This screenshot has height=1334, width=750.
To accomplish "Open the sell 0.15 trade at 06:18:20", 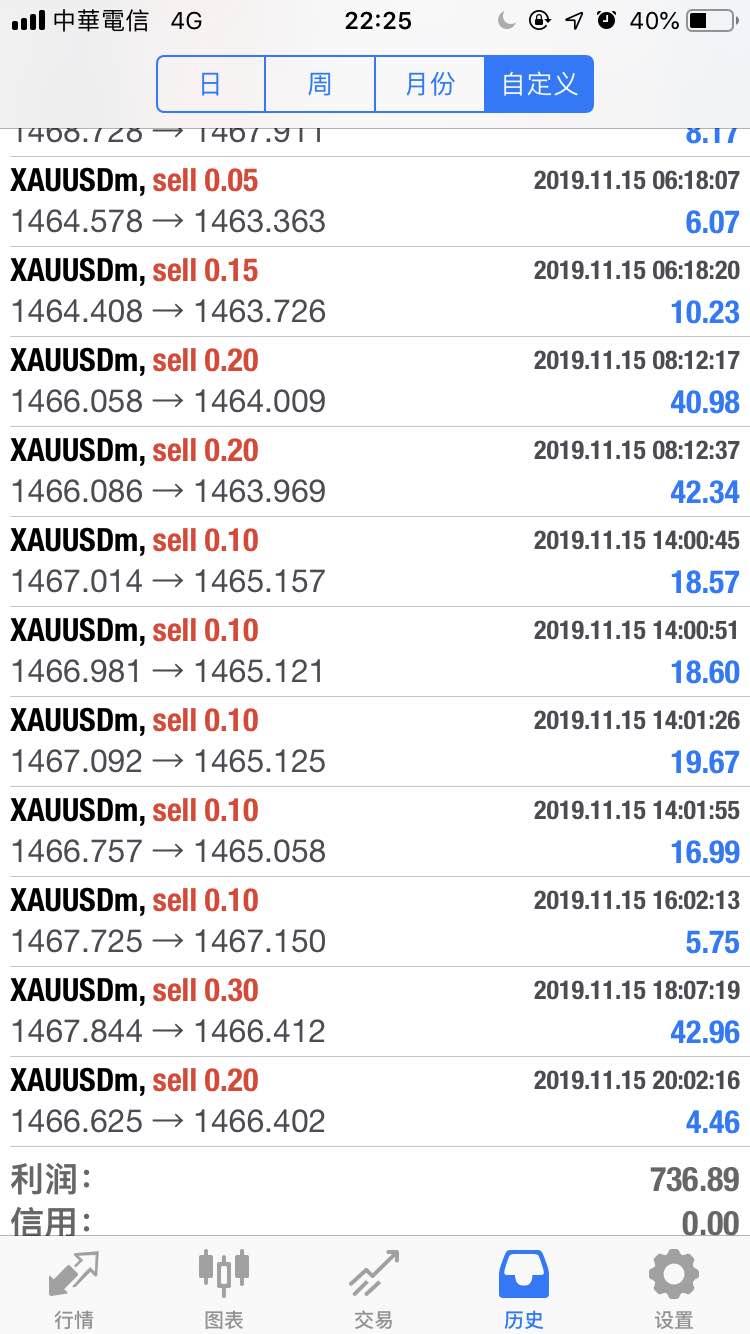I will click(x=375, y=292).
